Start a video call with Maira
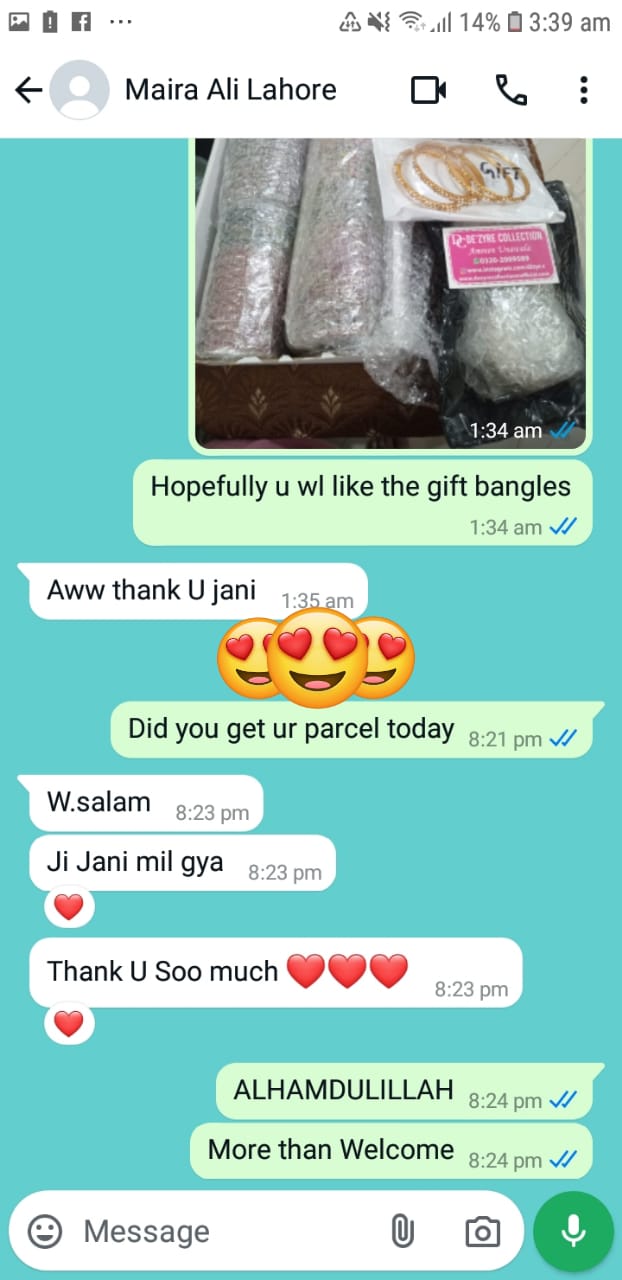The height and width of the screenshot is (1280, 622). (428, 91)
